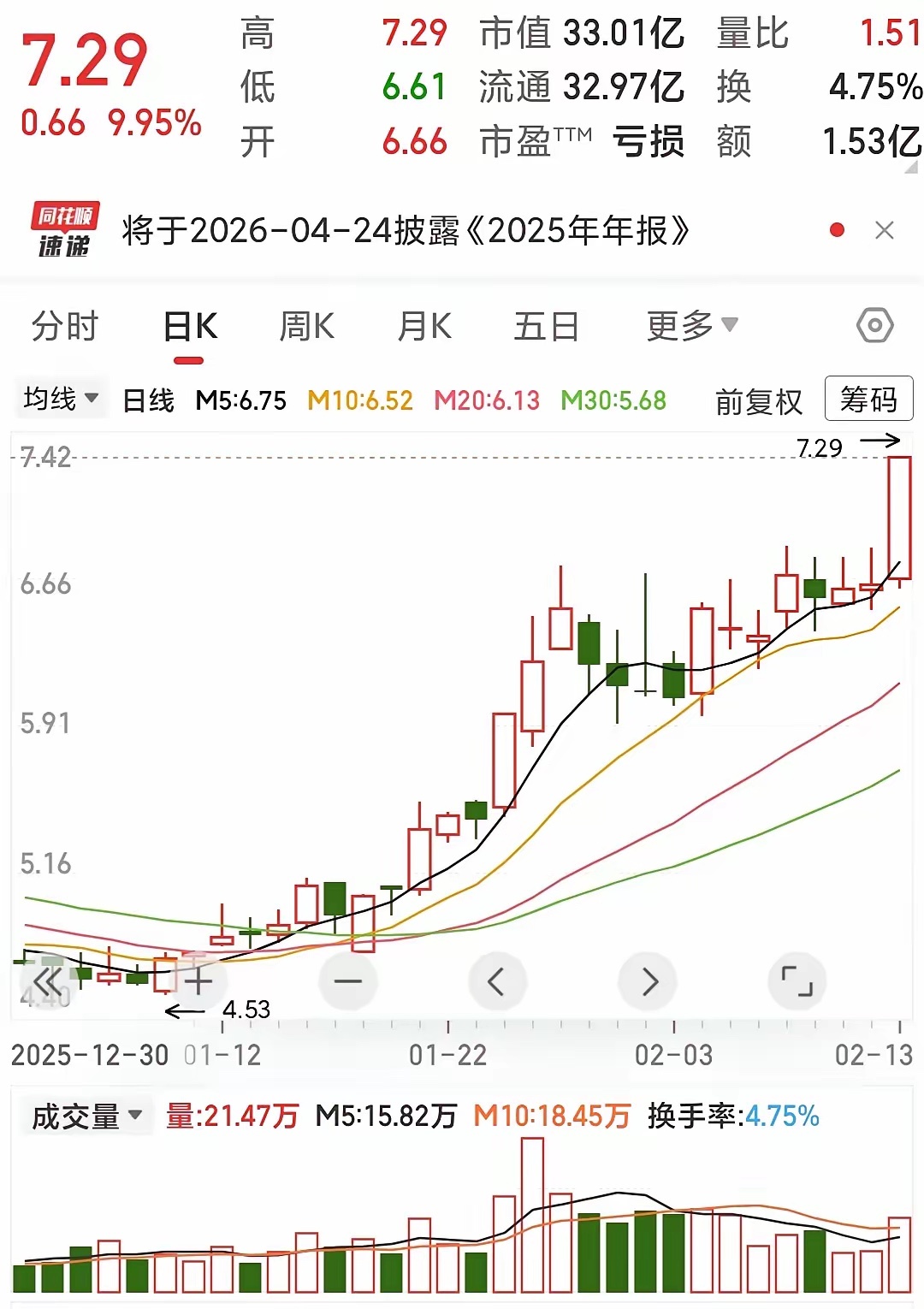Expand the 均线 moving-average dropdown
The image size is (924, 1309).
(61, 397)
